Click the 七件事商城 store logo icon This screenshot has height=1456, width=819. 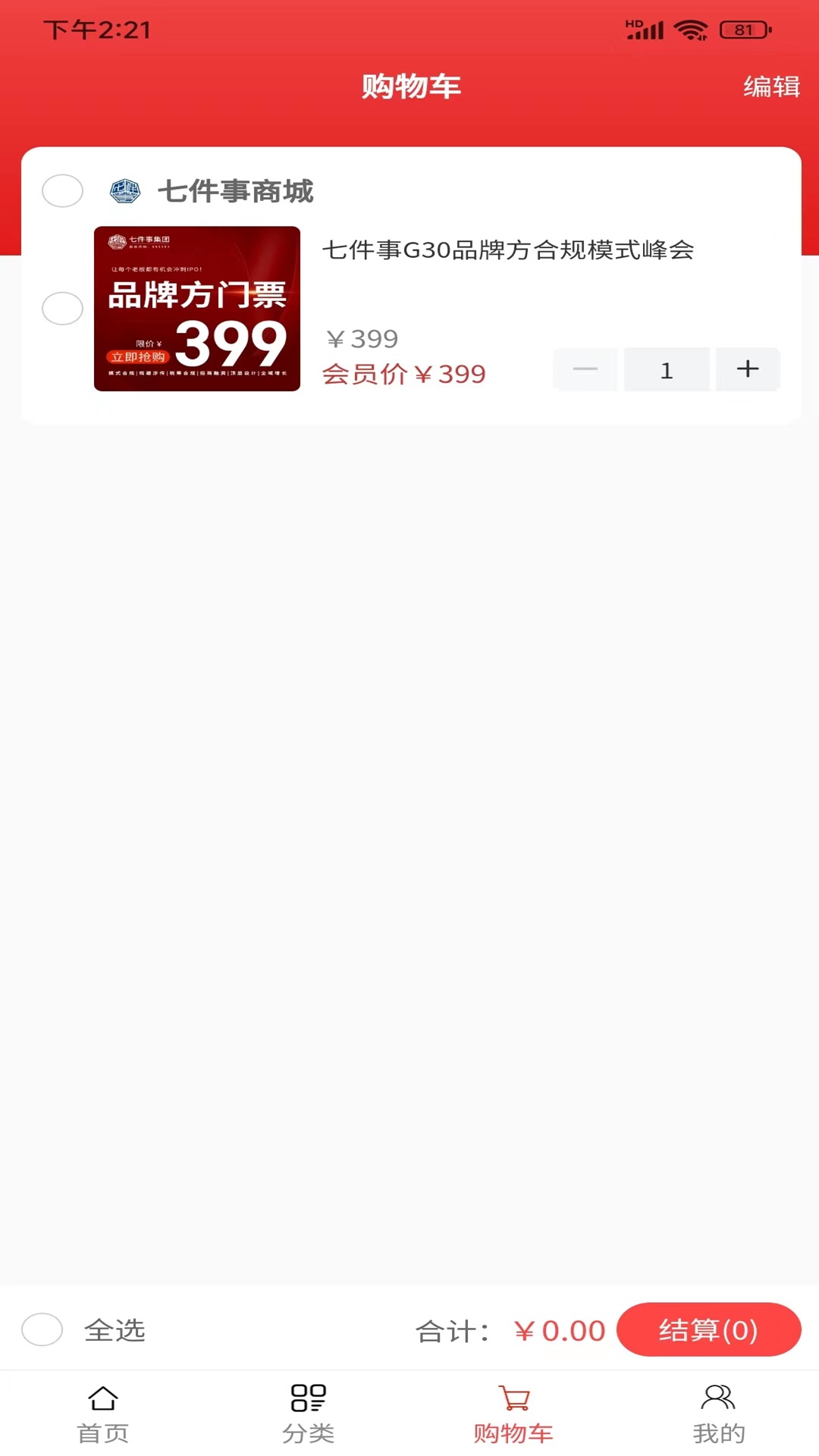click(x=124, y=191)
